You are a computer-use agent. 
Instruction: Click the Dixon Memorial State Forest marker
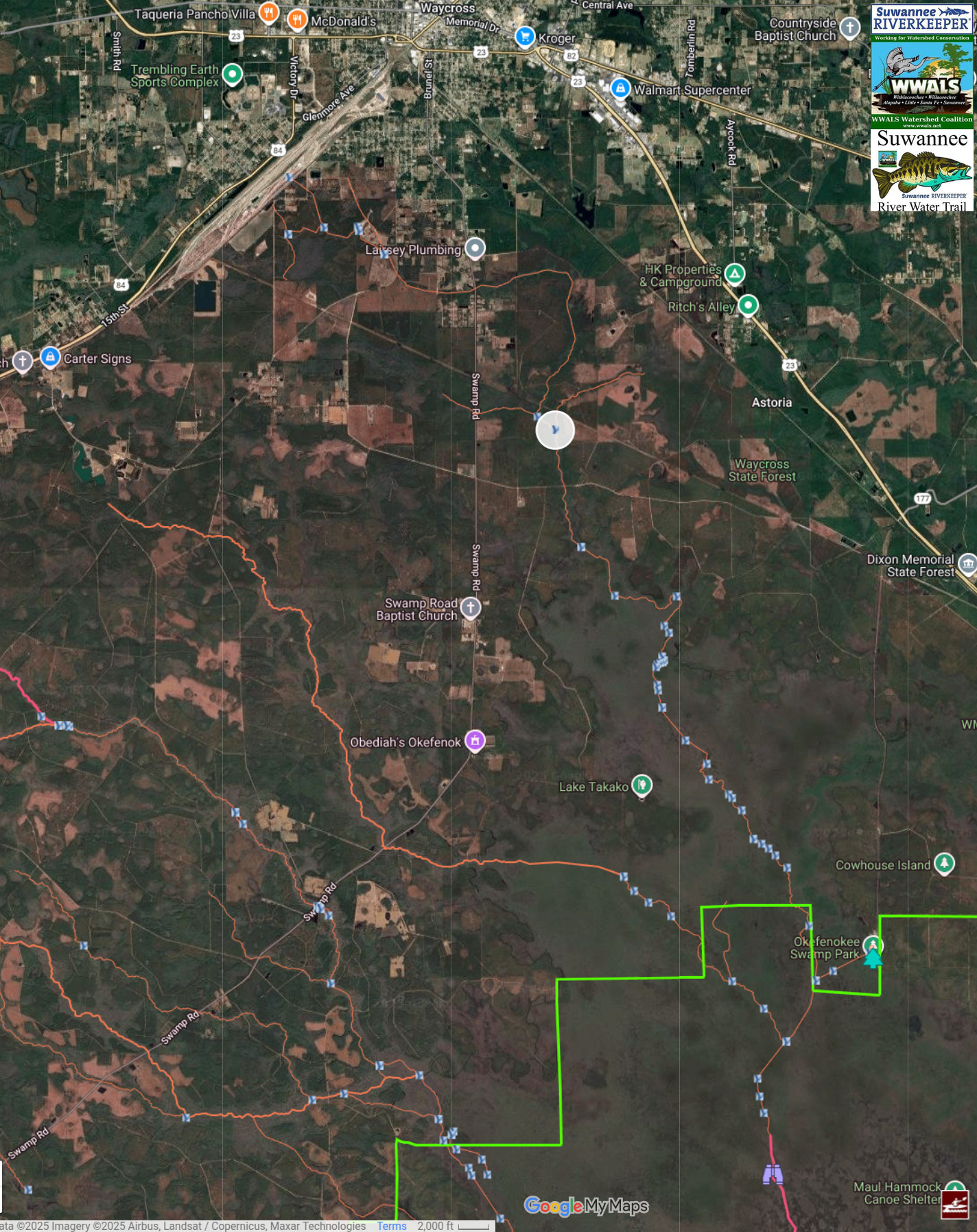968,564
